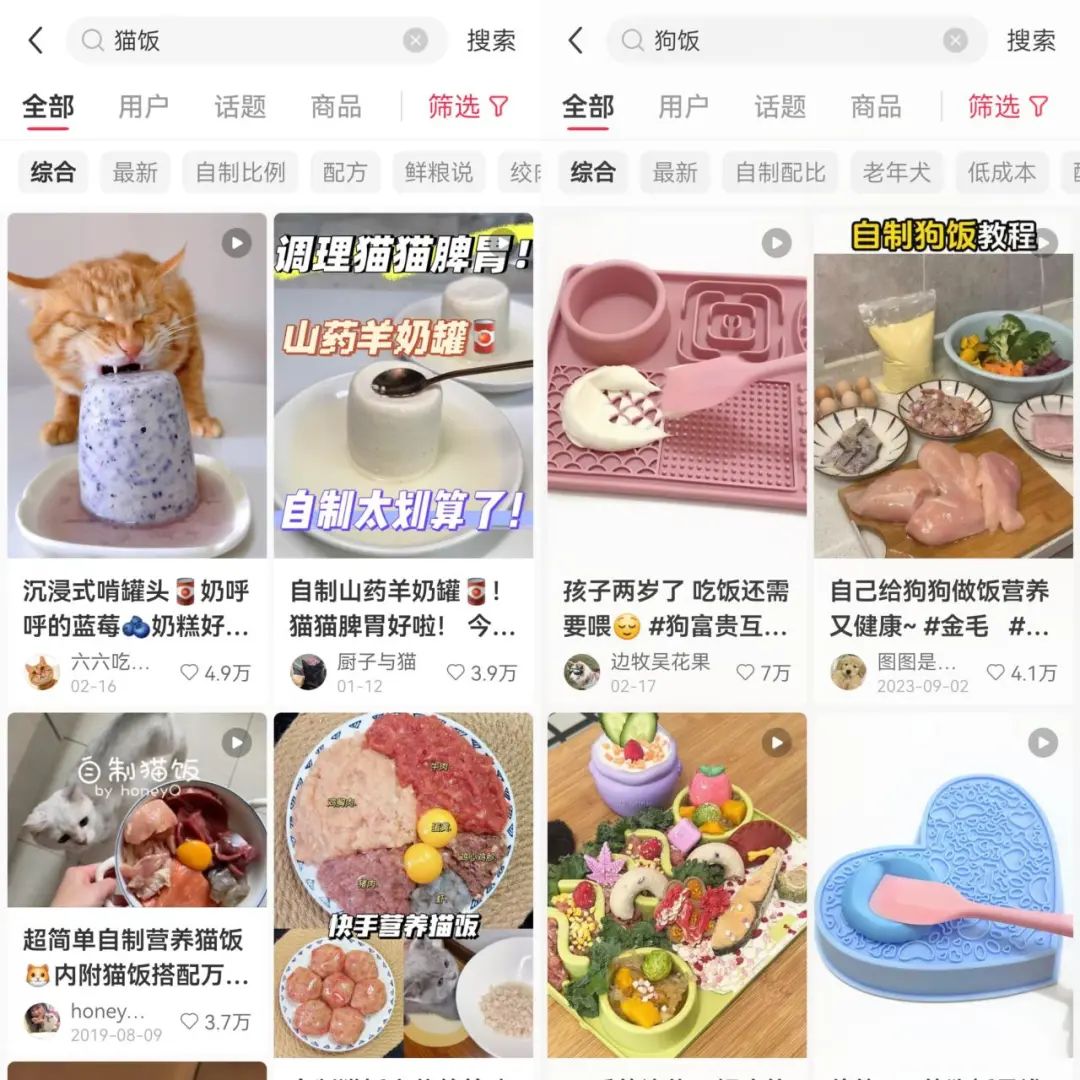The width and height of the screenshot is (1080, 1080).
Task: Select the 自制配比 chip
Action: click(x=780, y=172)
